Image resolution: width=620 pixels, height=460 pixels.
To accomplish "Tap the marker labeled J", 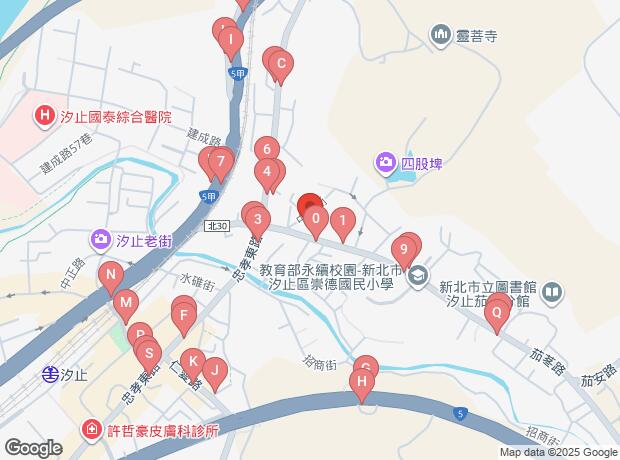I will tap(212, 371).
